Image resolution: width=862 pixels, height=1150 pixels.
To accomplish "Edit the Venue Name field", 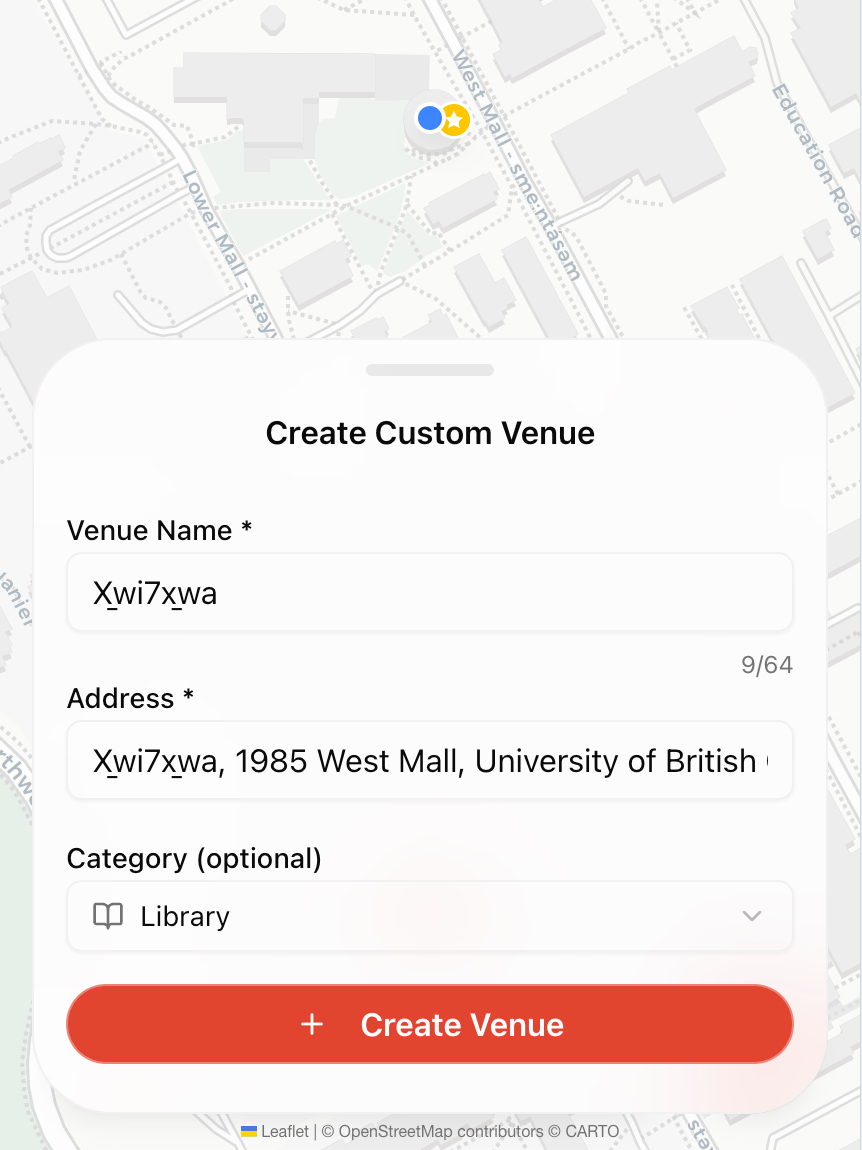I will (x=430, y=593).
